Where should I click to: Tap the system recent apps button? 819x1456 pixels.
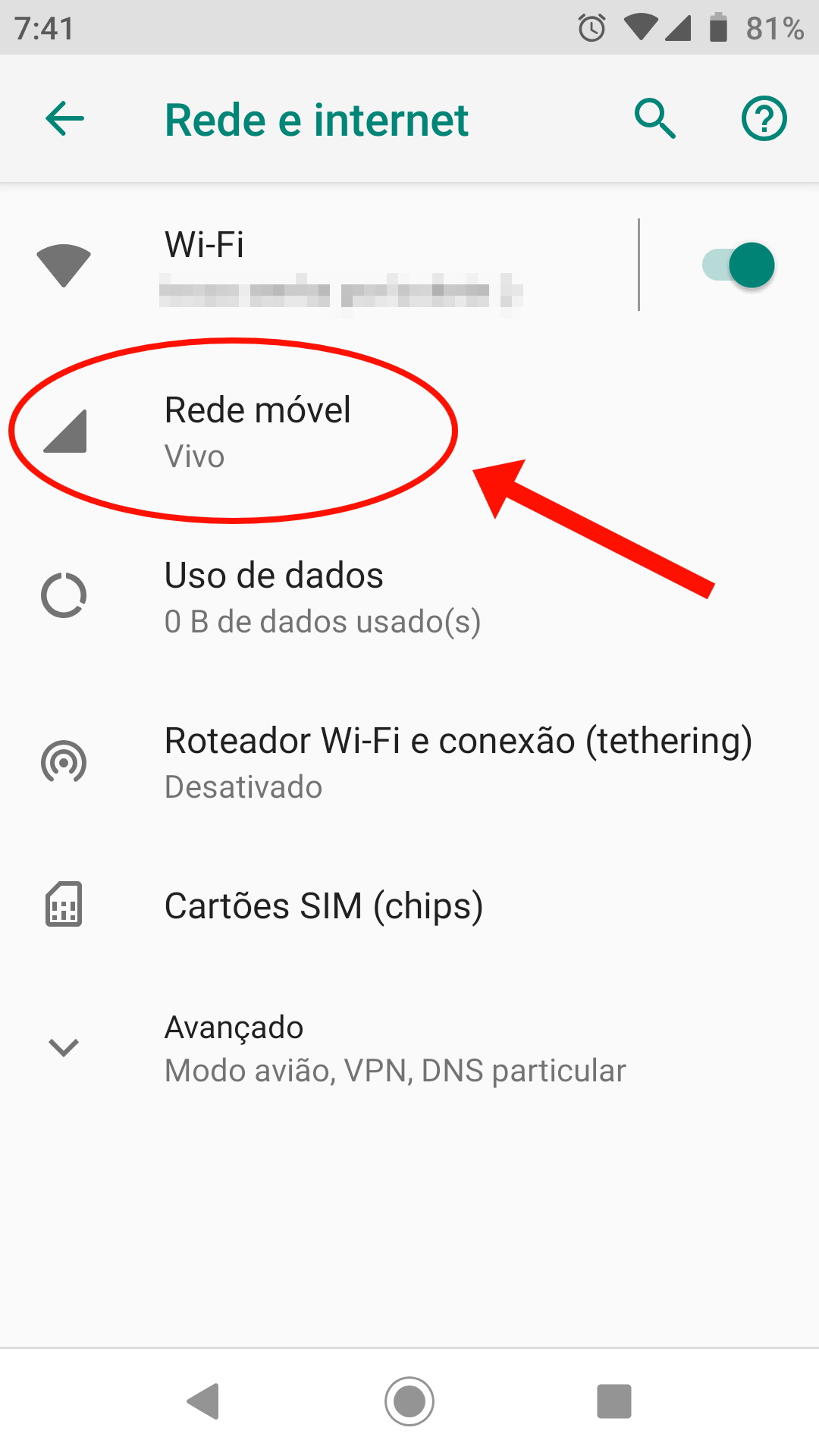click(614, 1401)
